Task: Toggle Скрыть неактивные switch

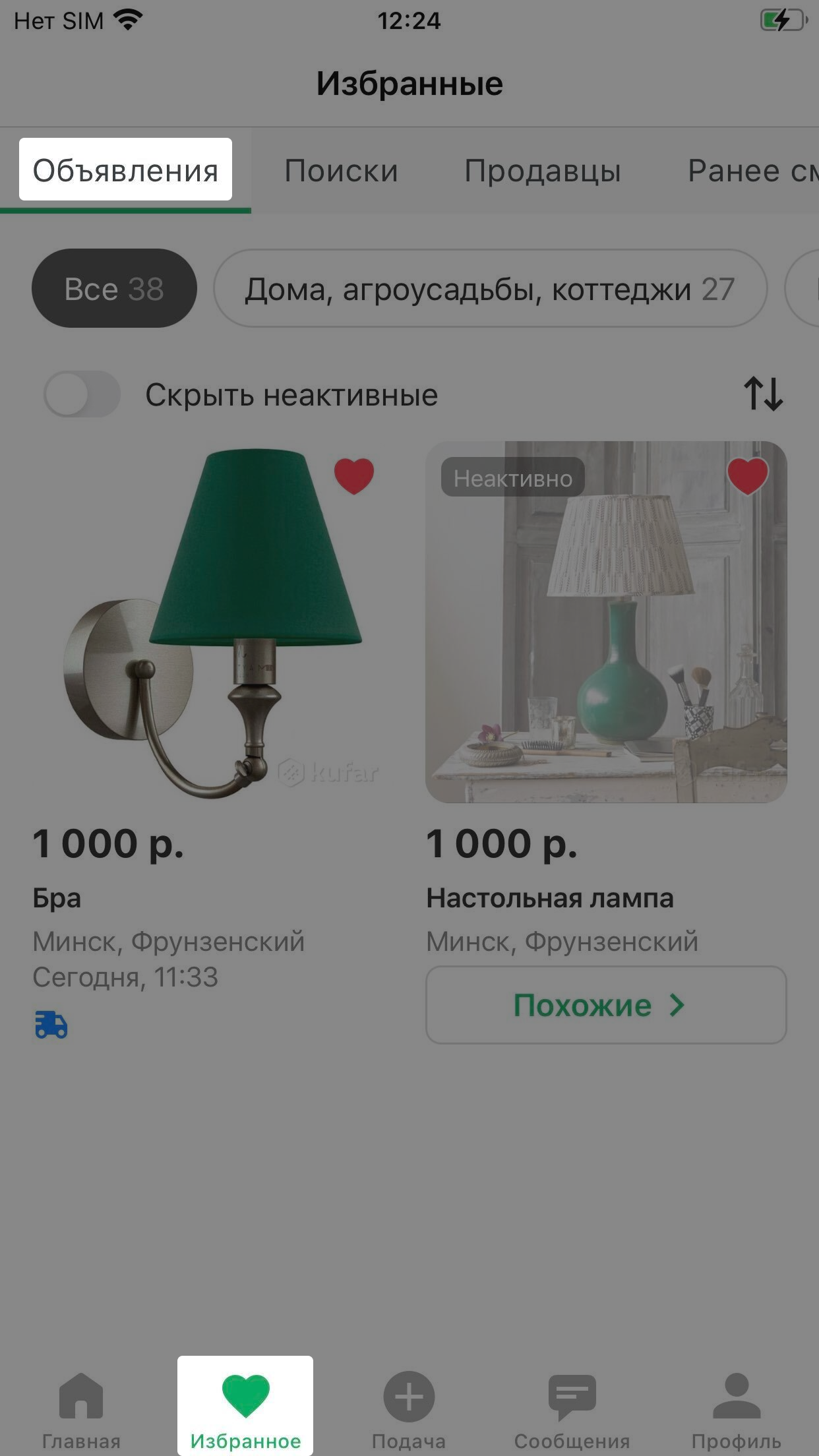Action: pos(82,394)
